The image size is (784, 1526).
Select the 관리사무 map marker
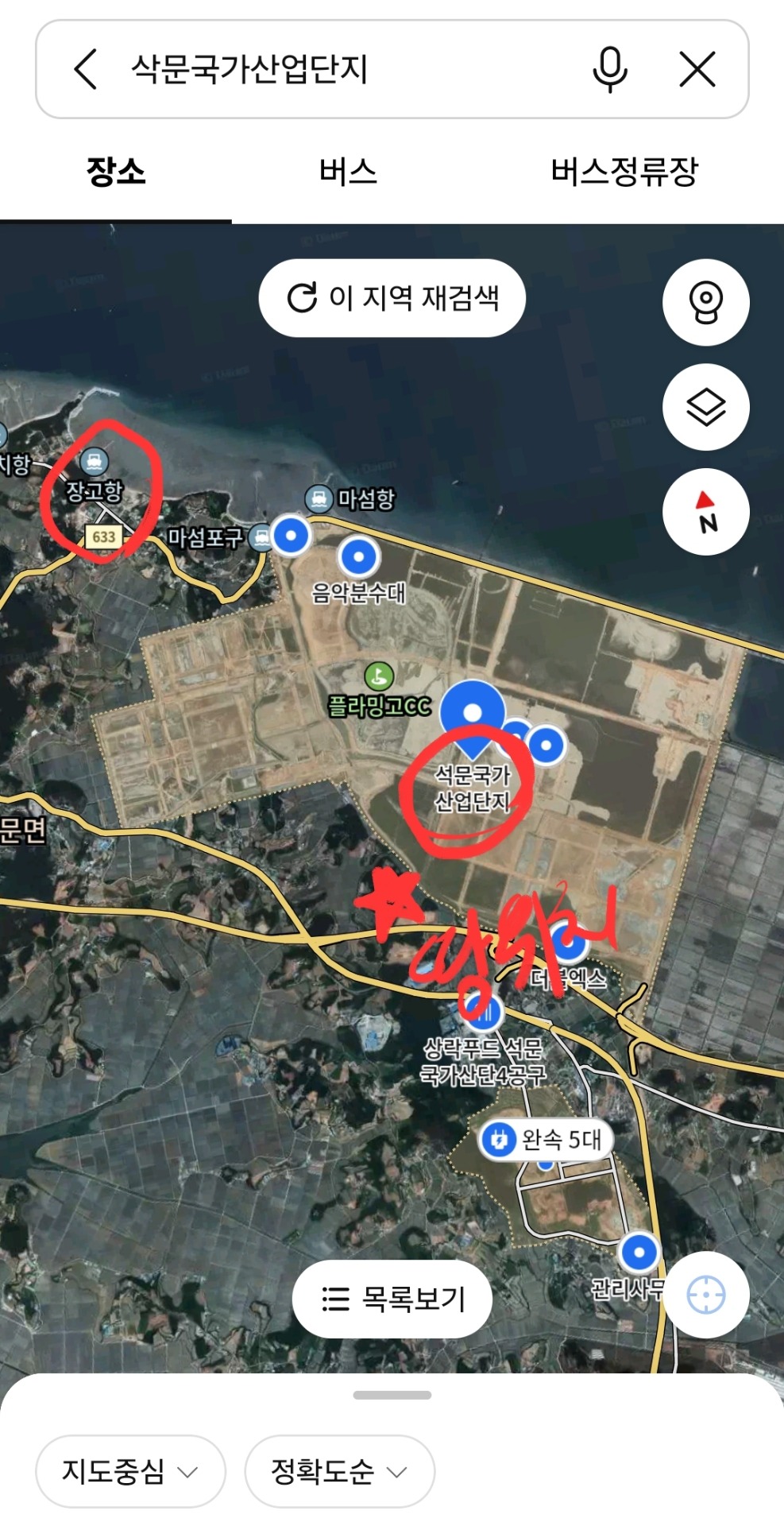(639, 1253)
